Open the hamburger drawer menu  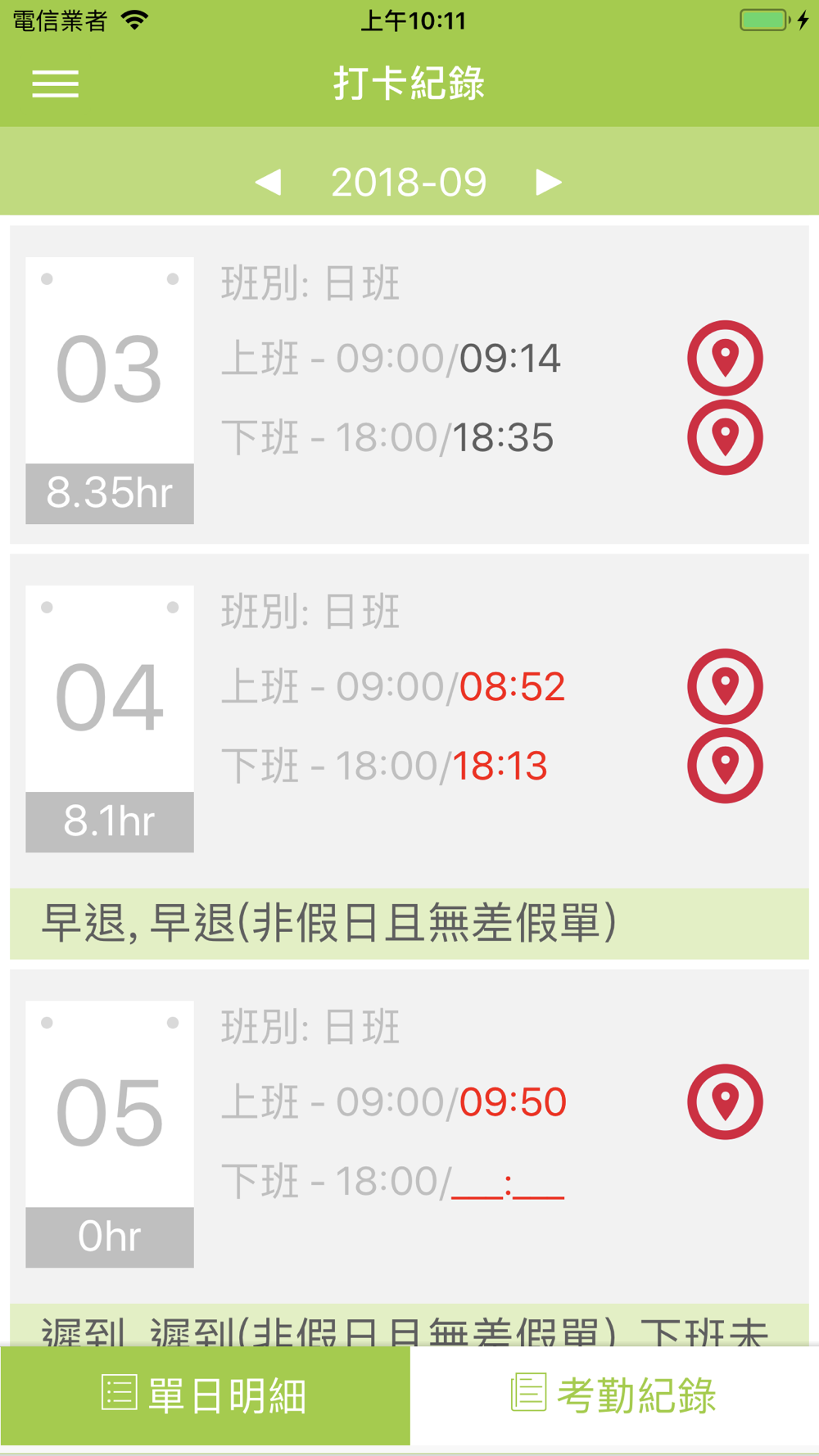pyautogui.click(x=56, y=84)
